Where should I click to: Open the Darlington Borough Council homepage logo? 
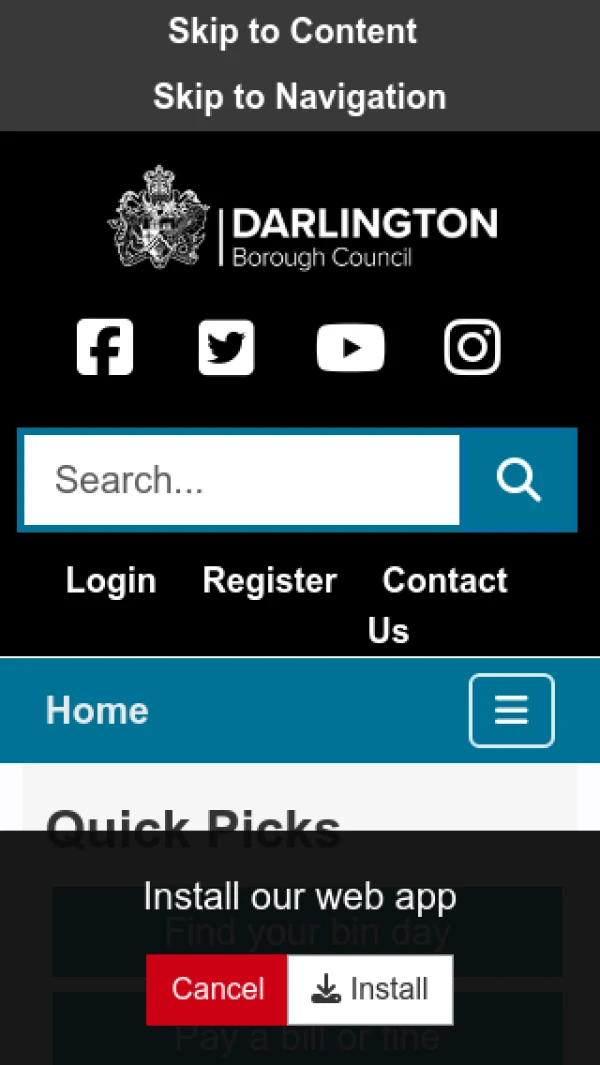click(302, 220)
